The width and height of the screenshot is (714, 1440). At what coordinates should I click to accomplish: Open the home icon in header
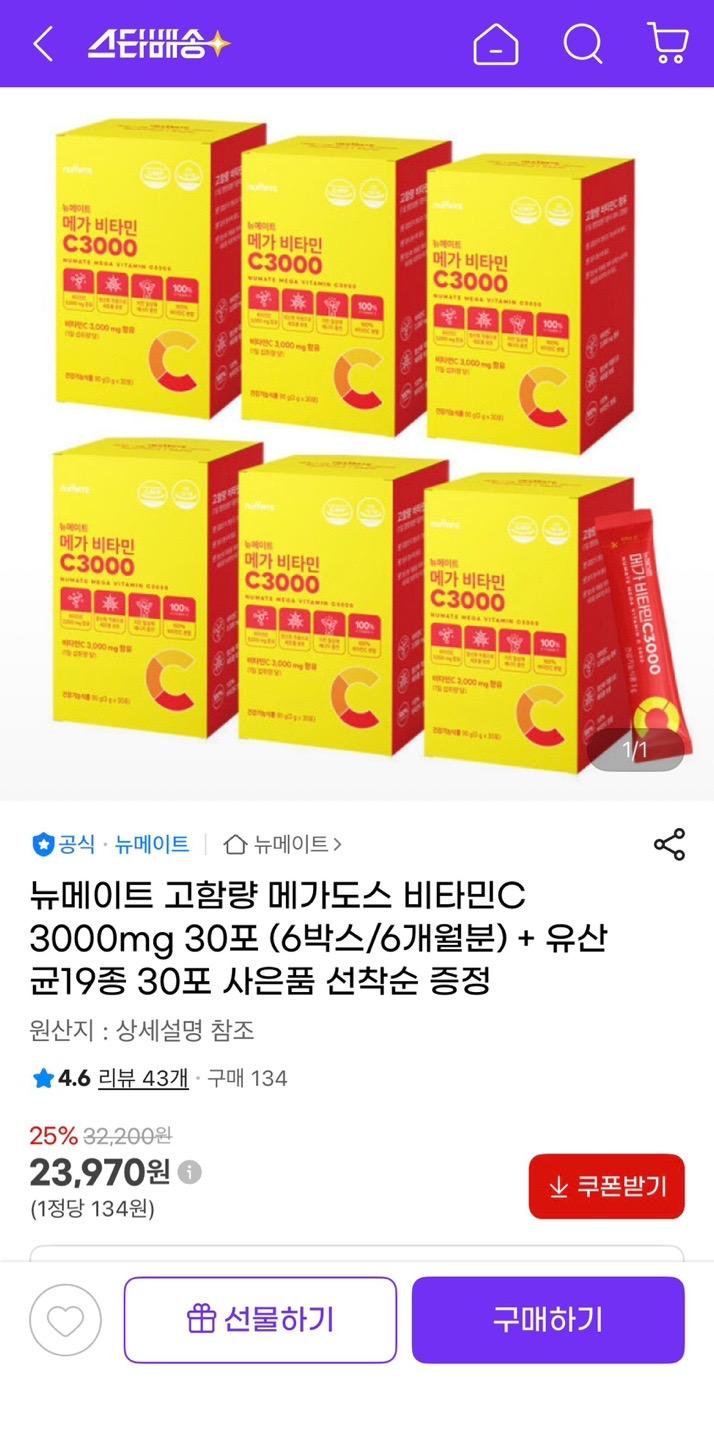coord(495,44)
